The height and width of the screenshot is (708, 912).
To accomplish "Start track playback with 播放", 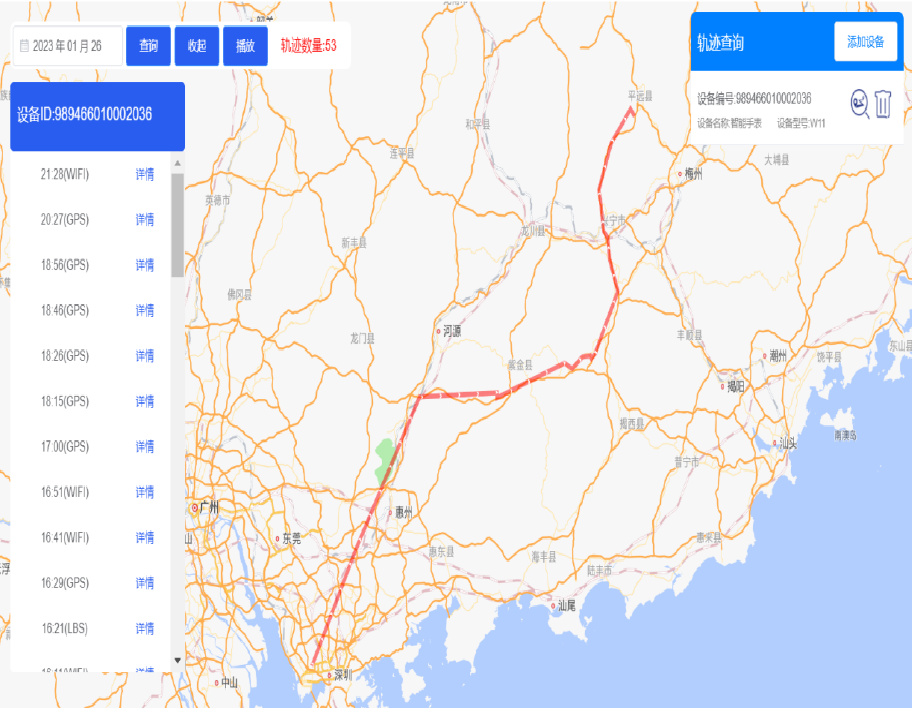I will (x=245, y=46).
